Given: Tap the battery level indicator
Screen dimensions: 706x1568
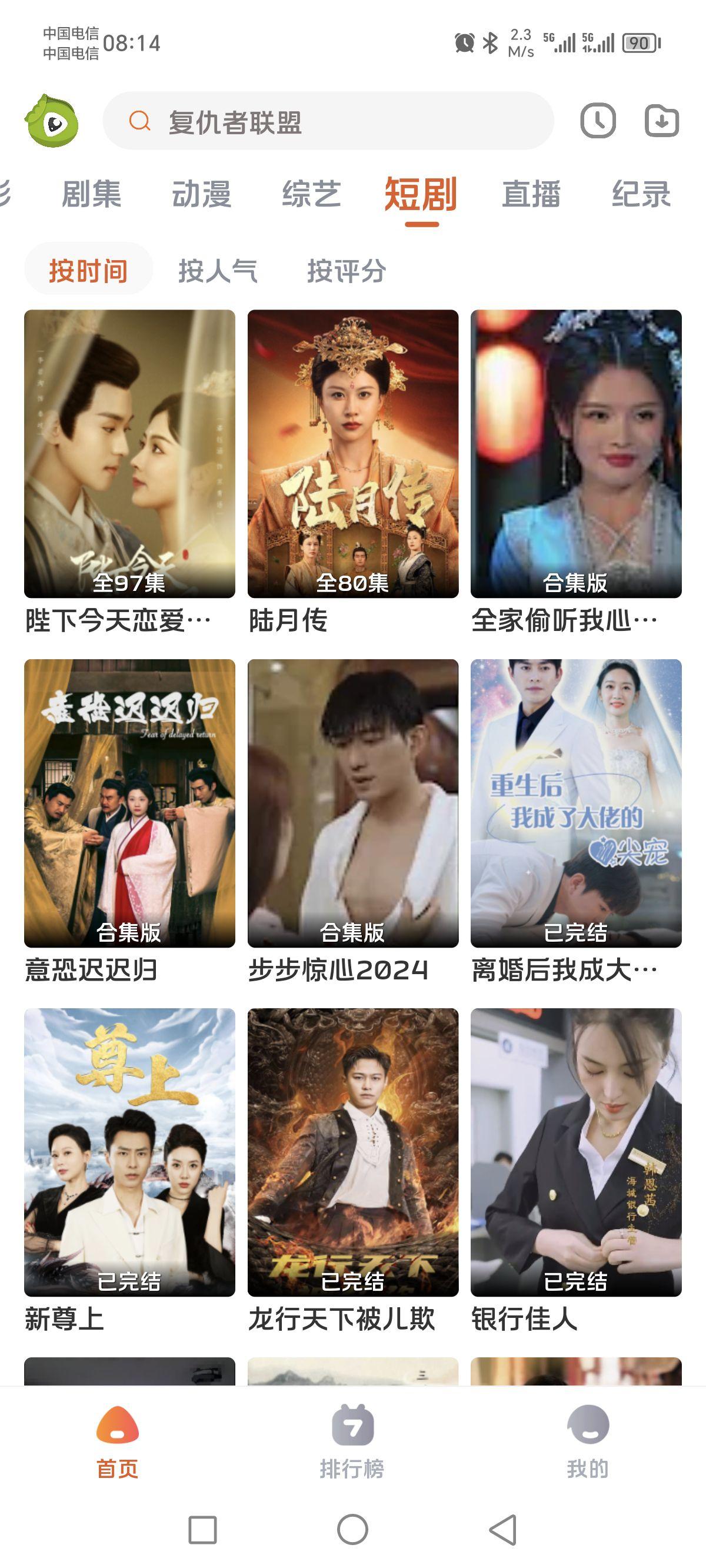Looking at the screenshot, I should pos(640,42).
